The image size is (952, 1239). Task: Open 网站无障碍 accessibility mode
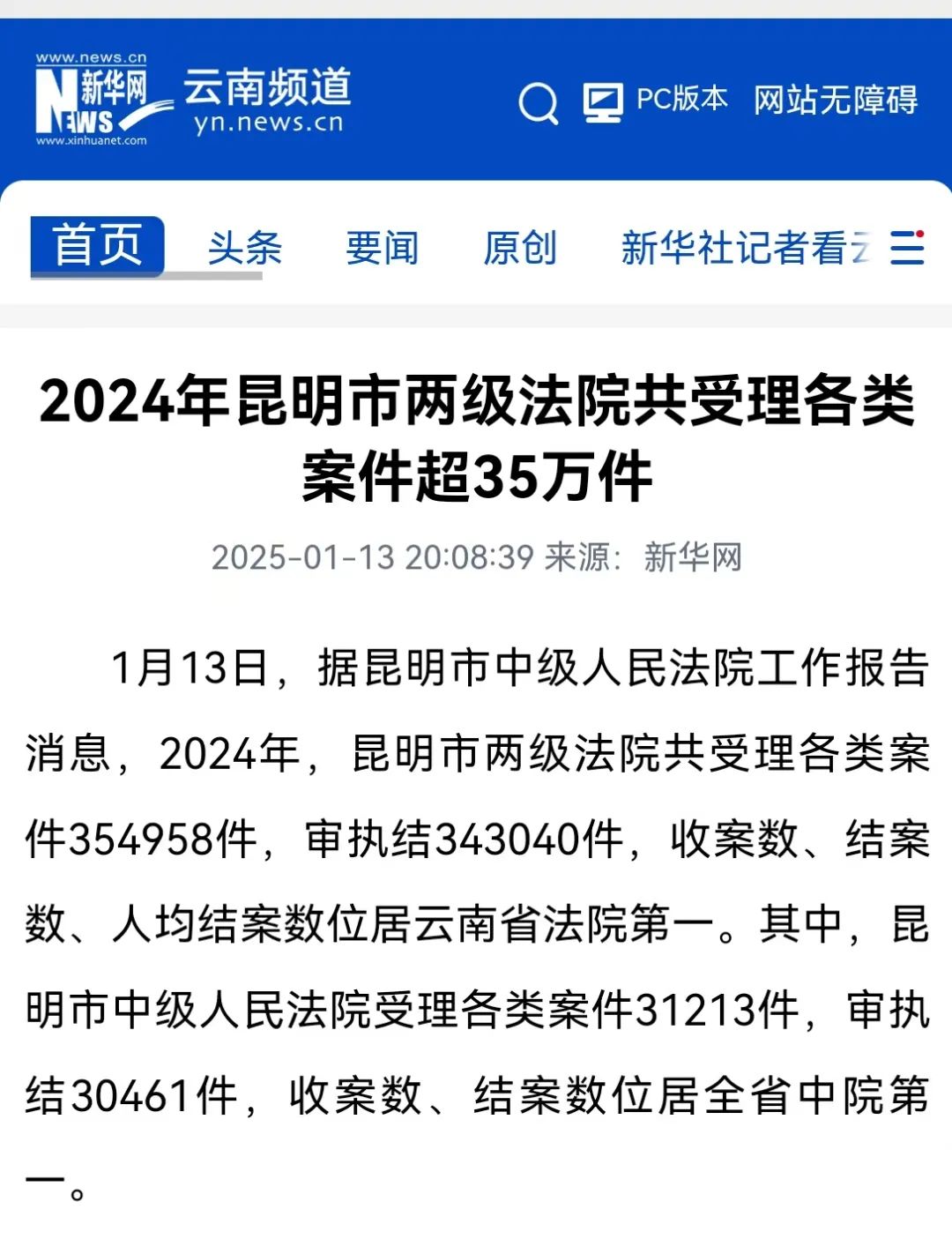coord(835,101)
